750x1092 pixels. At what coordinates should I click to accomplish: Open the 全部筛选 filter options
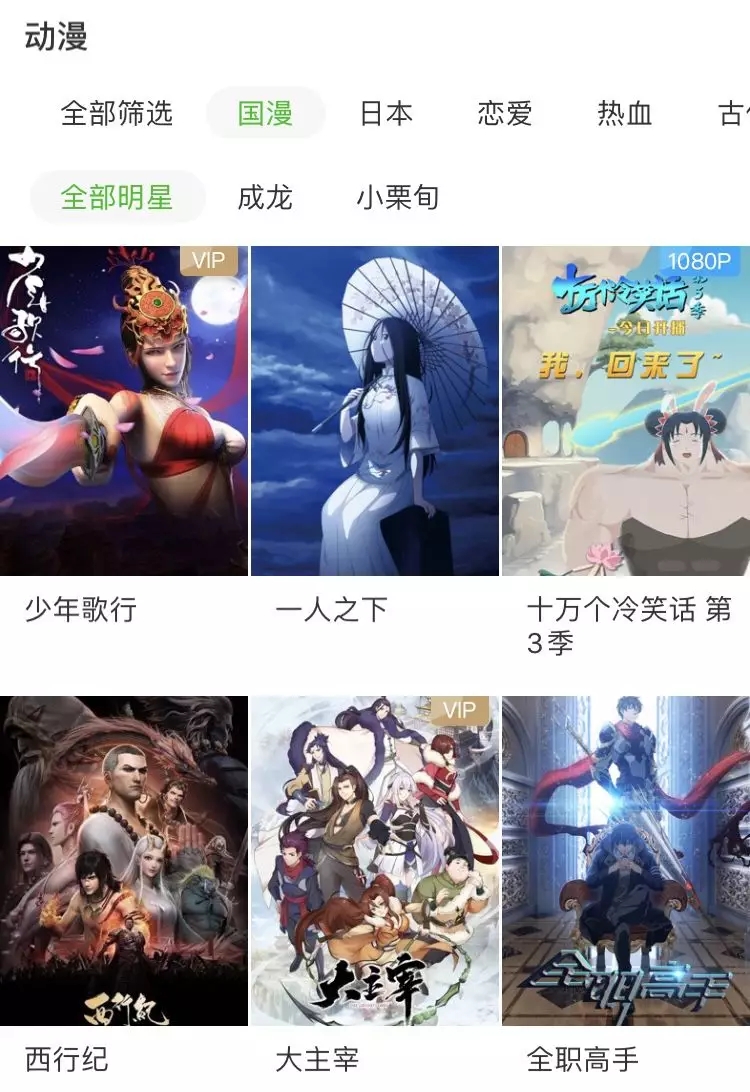click(x=117, y=114)
